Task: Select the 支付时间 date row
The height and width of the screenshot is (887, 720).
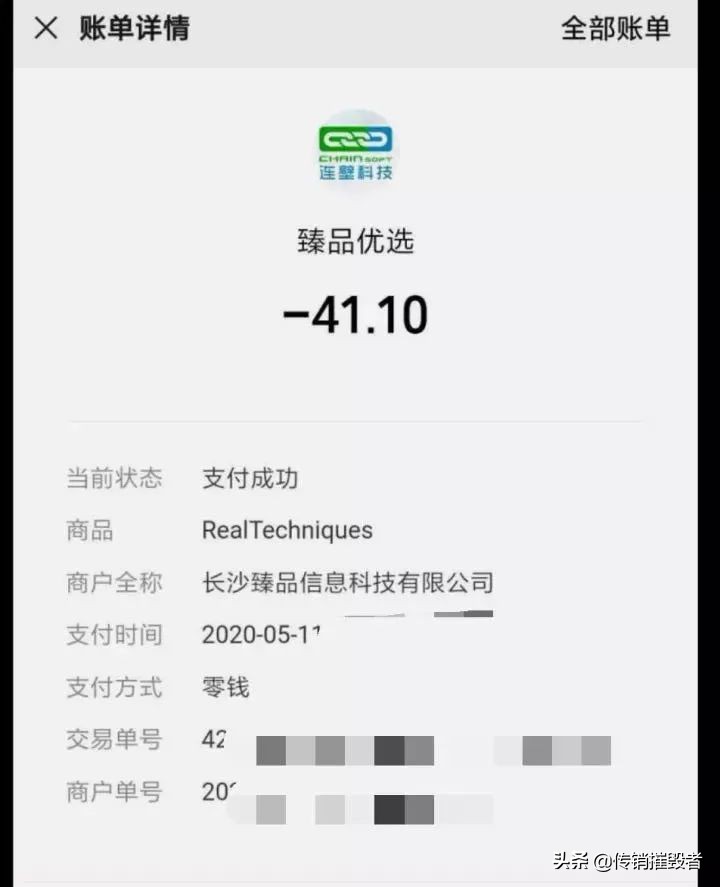Action: pos(260,636)
